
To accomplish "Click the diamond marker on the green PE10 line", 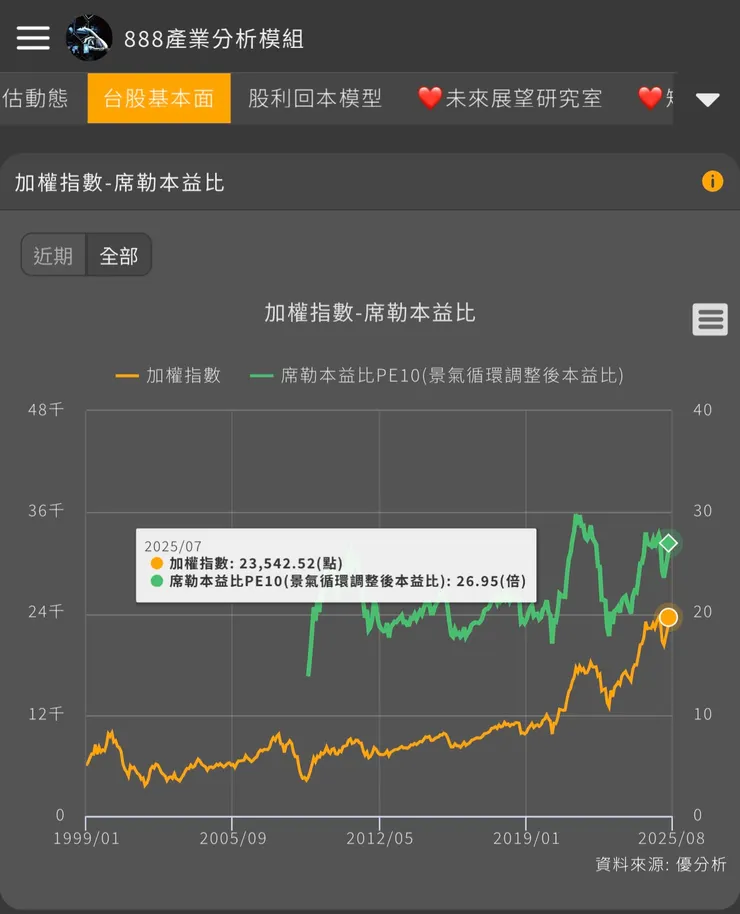I will (x=668, y=543).
